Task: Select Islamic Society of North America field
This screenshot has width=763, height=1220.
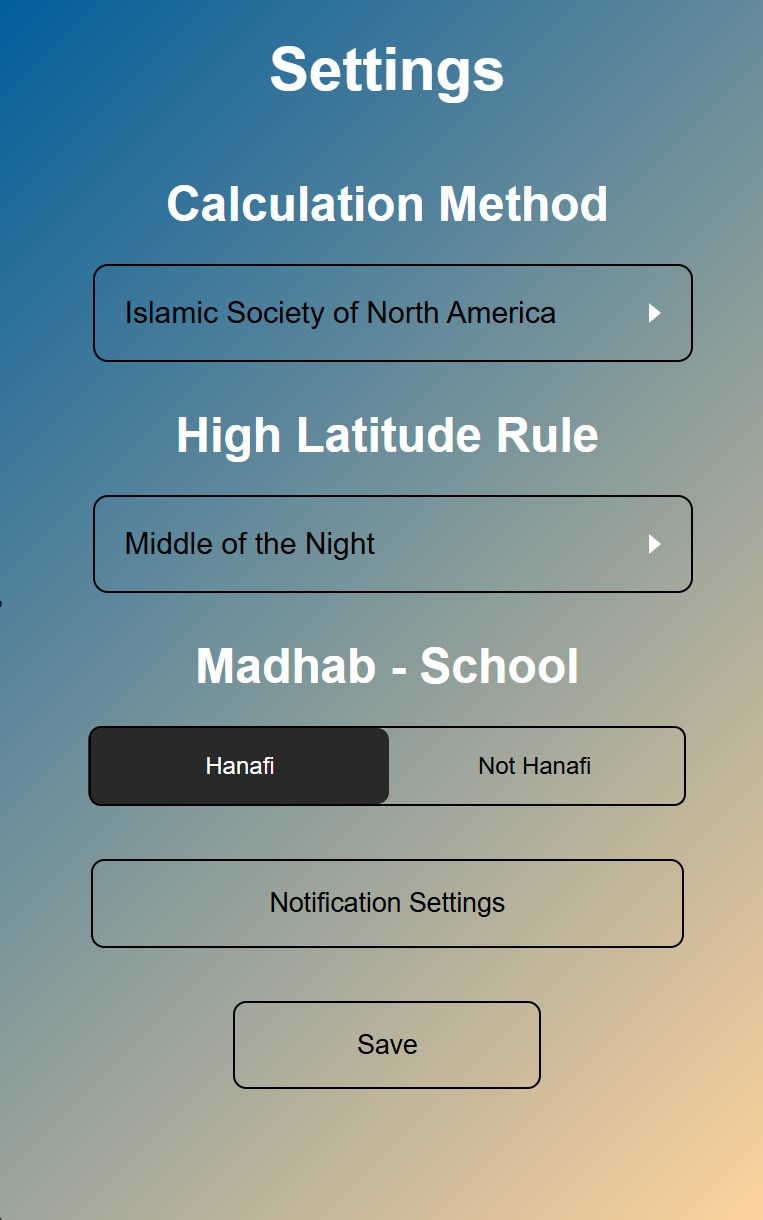Action: point(392,313)
